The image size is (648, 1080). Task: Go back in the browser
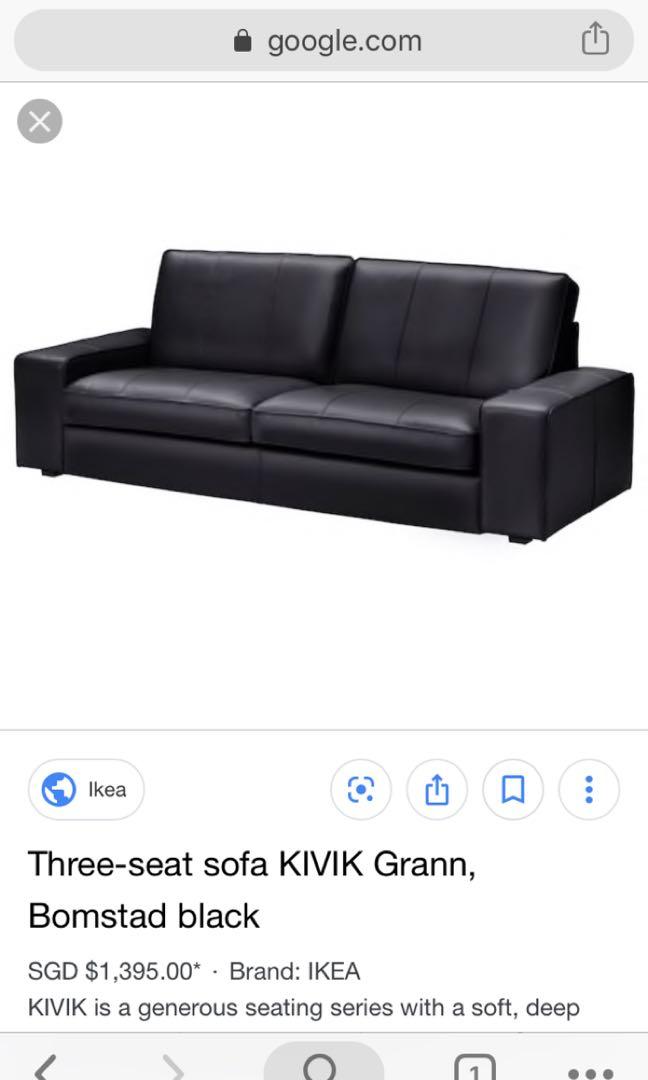[45, 1067]
